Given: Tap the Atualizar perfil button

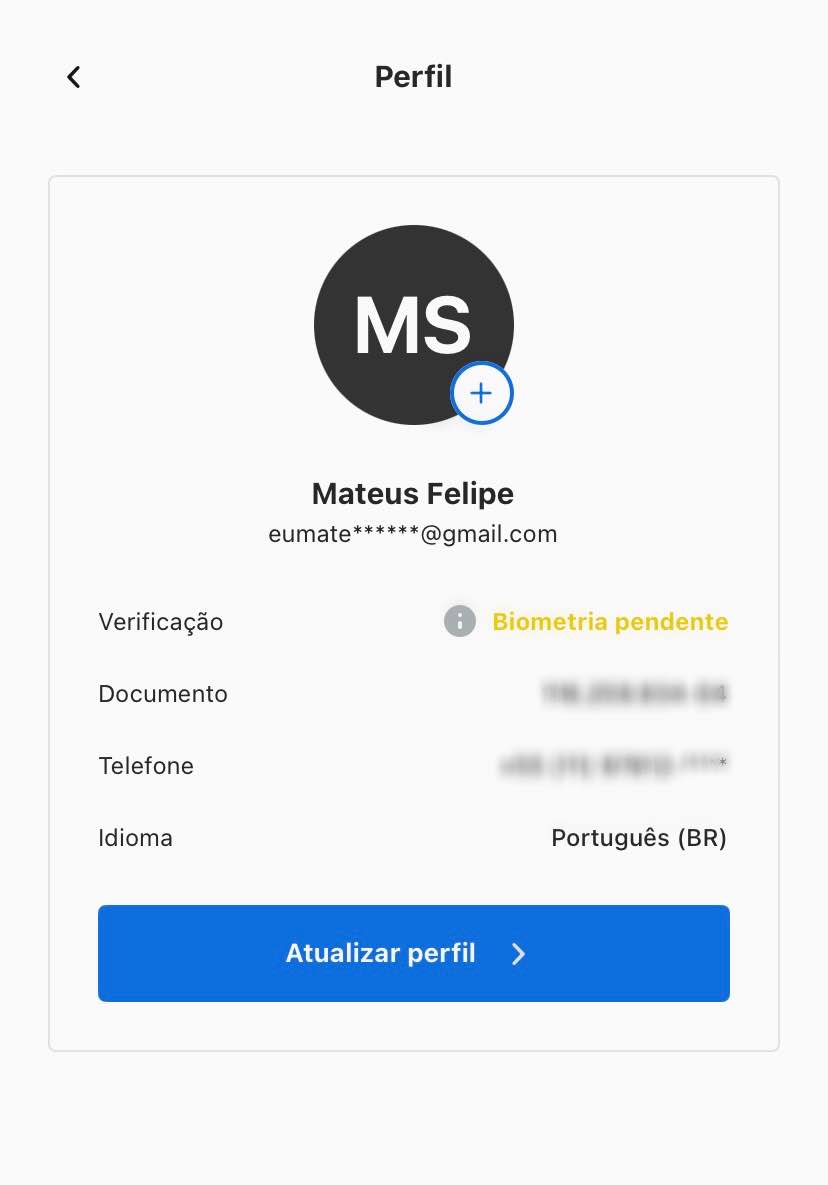Looking at the screenshot, I should (x=413, y=953).
